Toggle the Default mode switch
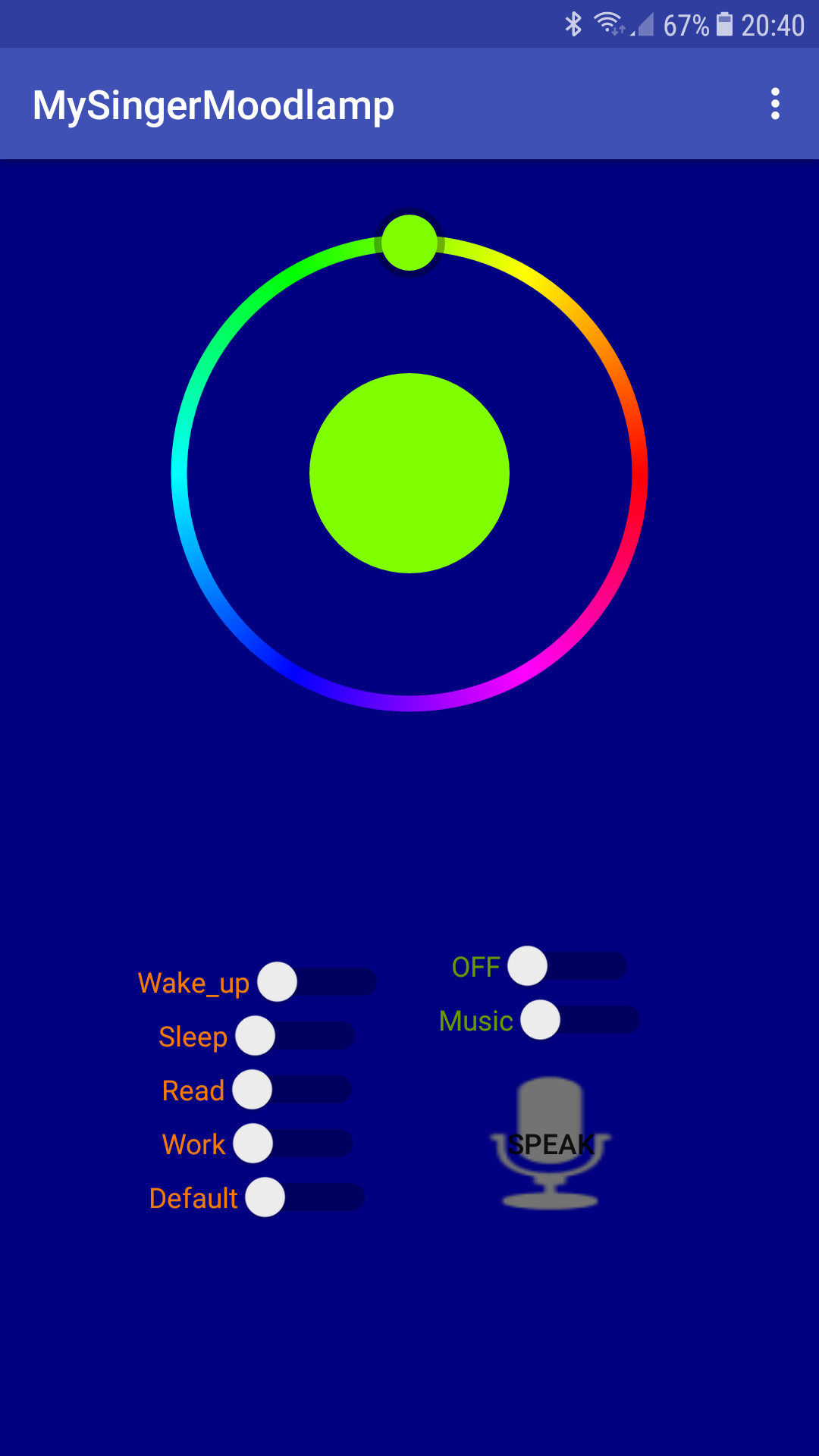Viewport: 819px width, 1456px height. point(304,1197)
